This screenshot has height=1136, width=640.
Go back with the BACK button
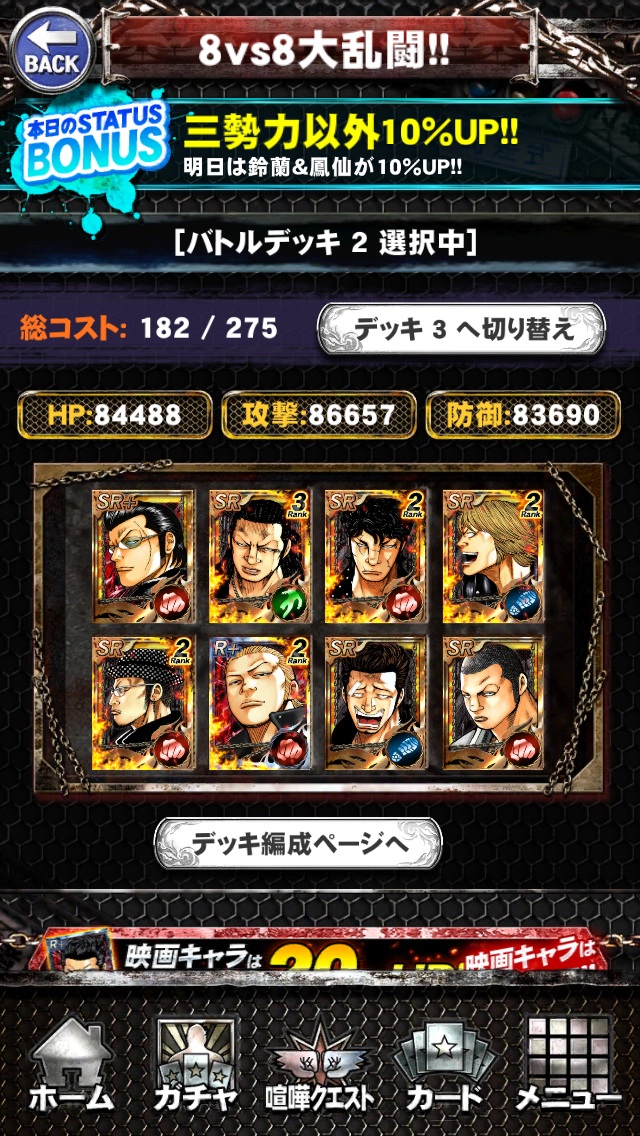50,50
